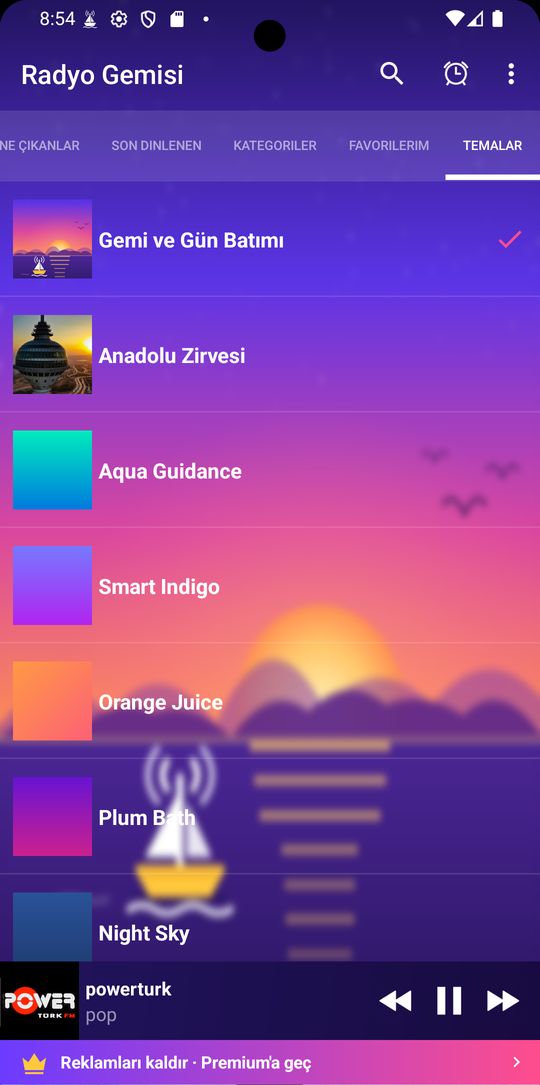Switch to the Favorilerim tab
Image resolution: width=540 pixels, height=1085 pixels.
click(x=389, y=145)
